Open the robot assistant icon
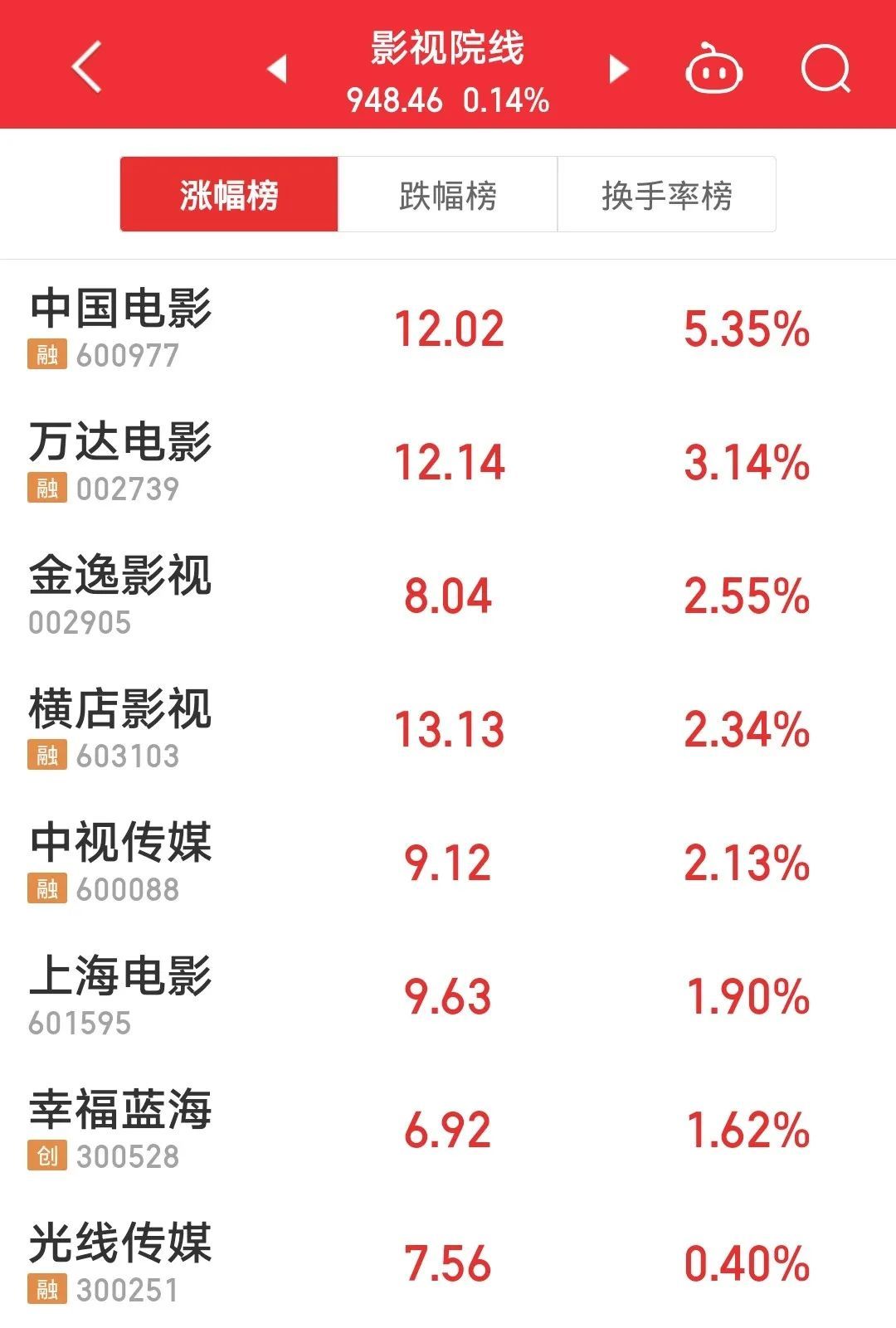The image size is (896, 1328). coord(713,69)
